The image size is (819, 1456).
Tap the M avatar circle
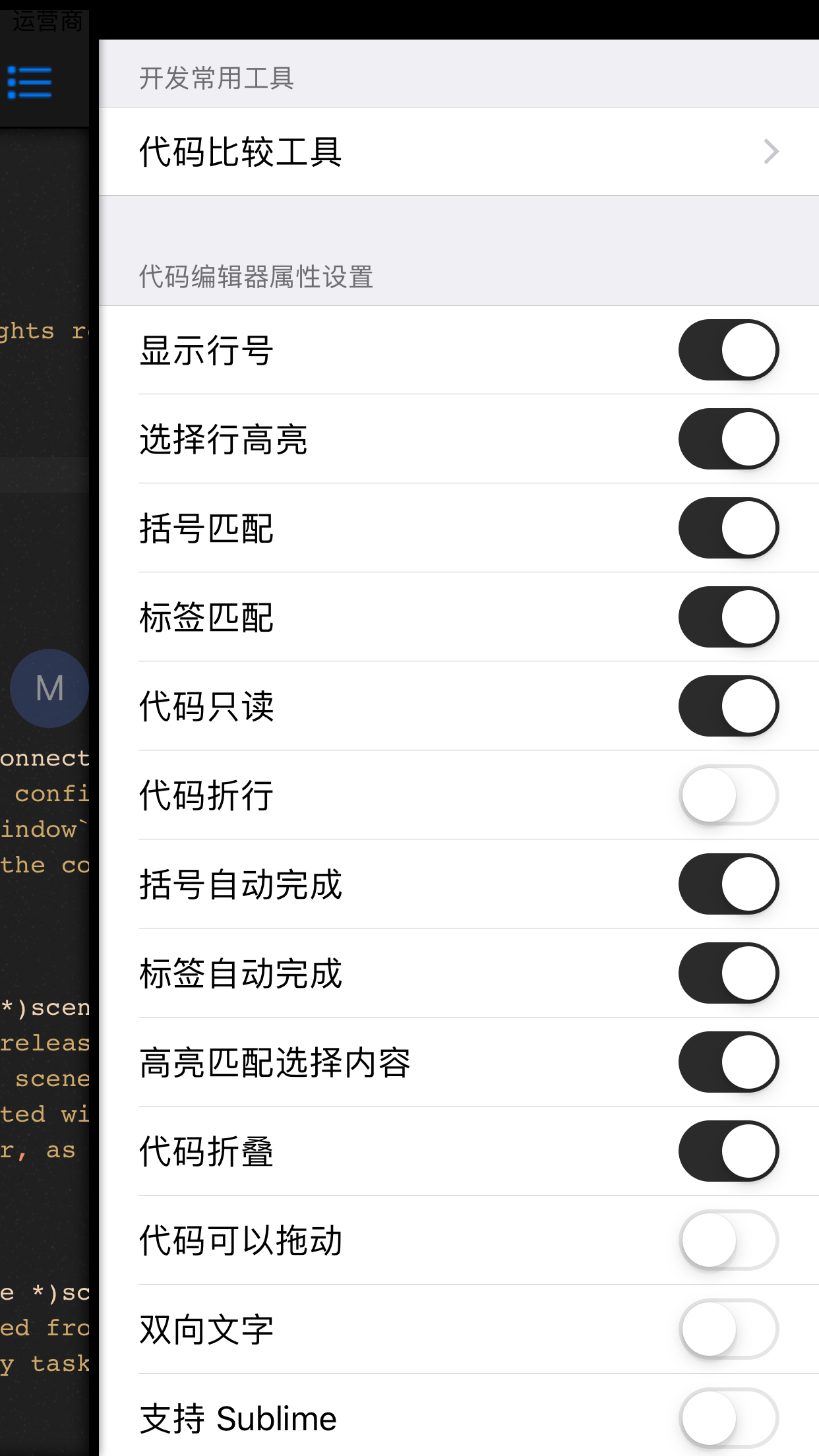49,688
